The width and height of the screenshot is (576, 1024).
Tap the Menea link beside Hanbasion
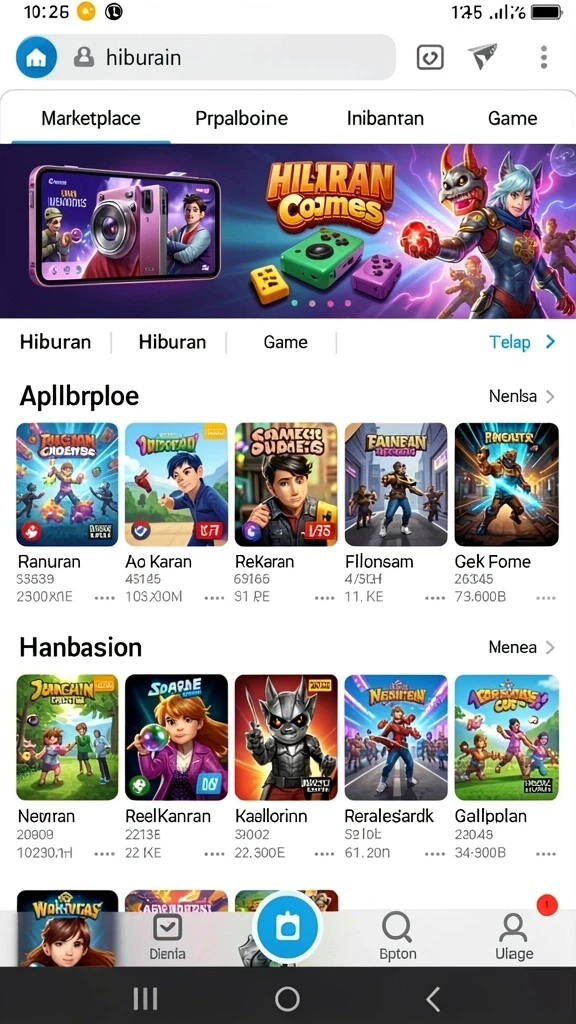(x=521, y=647)
